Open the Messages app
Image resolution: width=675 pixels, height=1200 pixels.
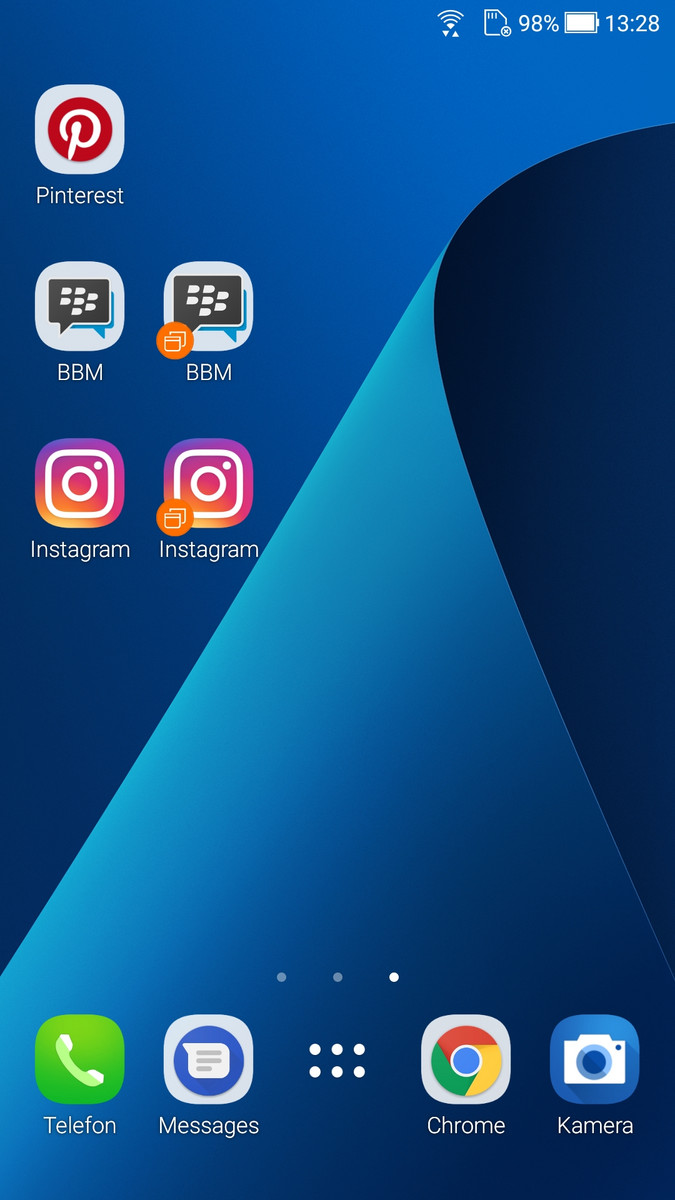point(209,1060)
